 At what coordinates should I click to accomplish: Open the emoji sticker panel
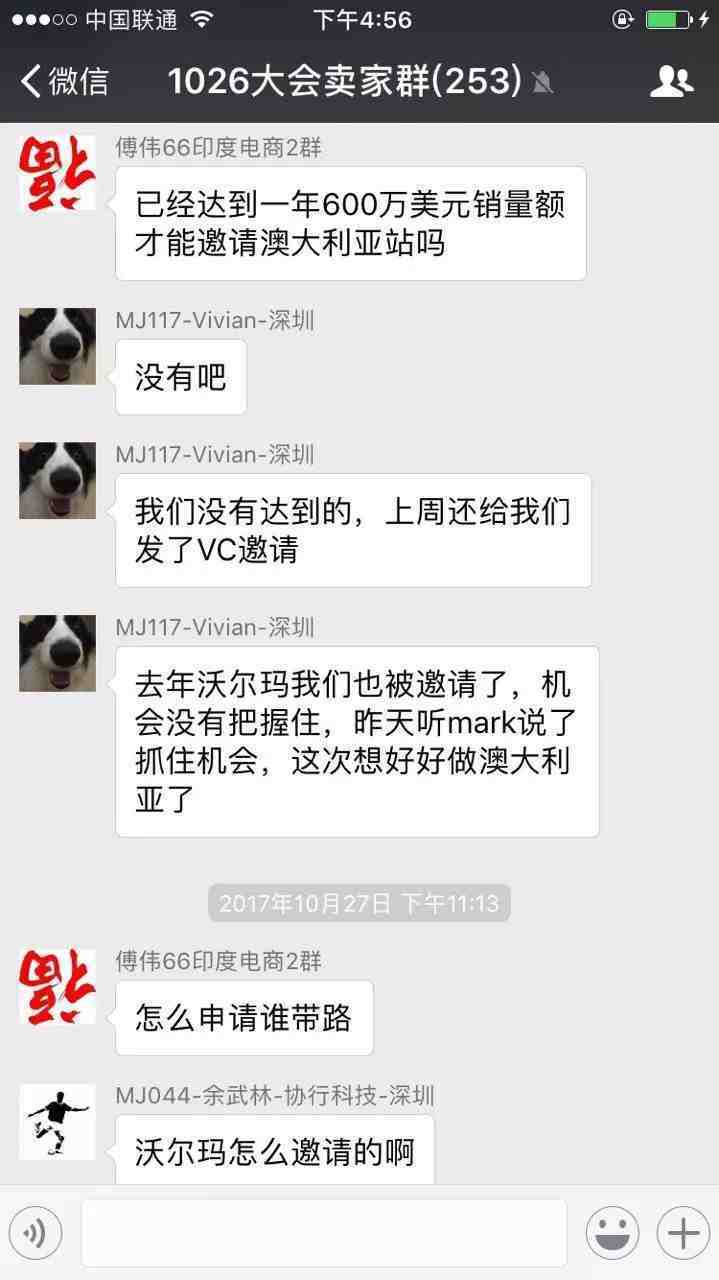coord(612,1233)
